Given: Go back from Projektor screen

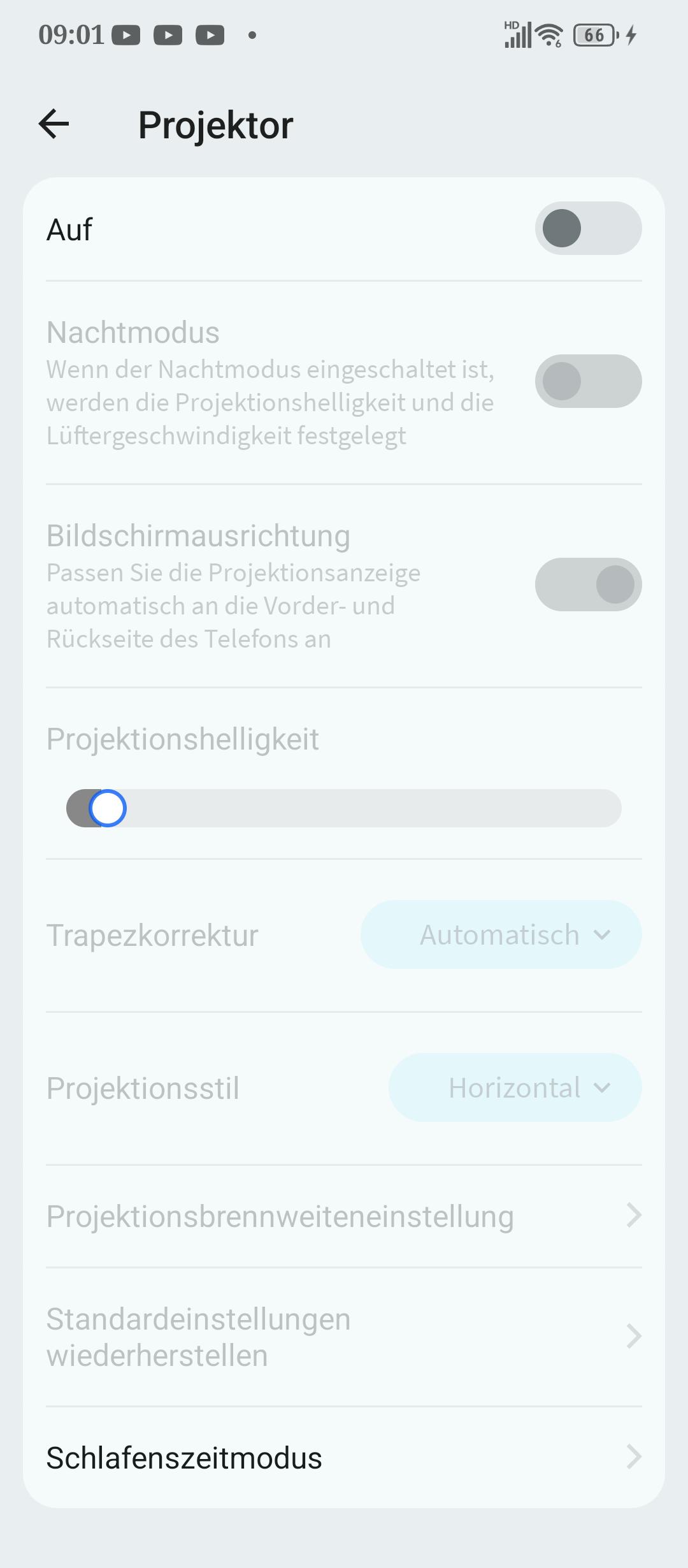Looking at the screenshot, I should (x=54, y=124).
